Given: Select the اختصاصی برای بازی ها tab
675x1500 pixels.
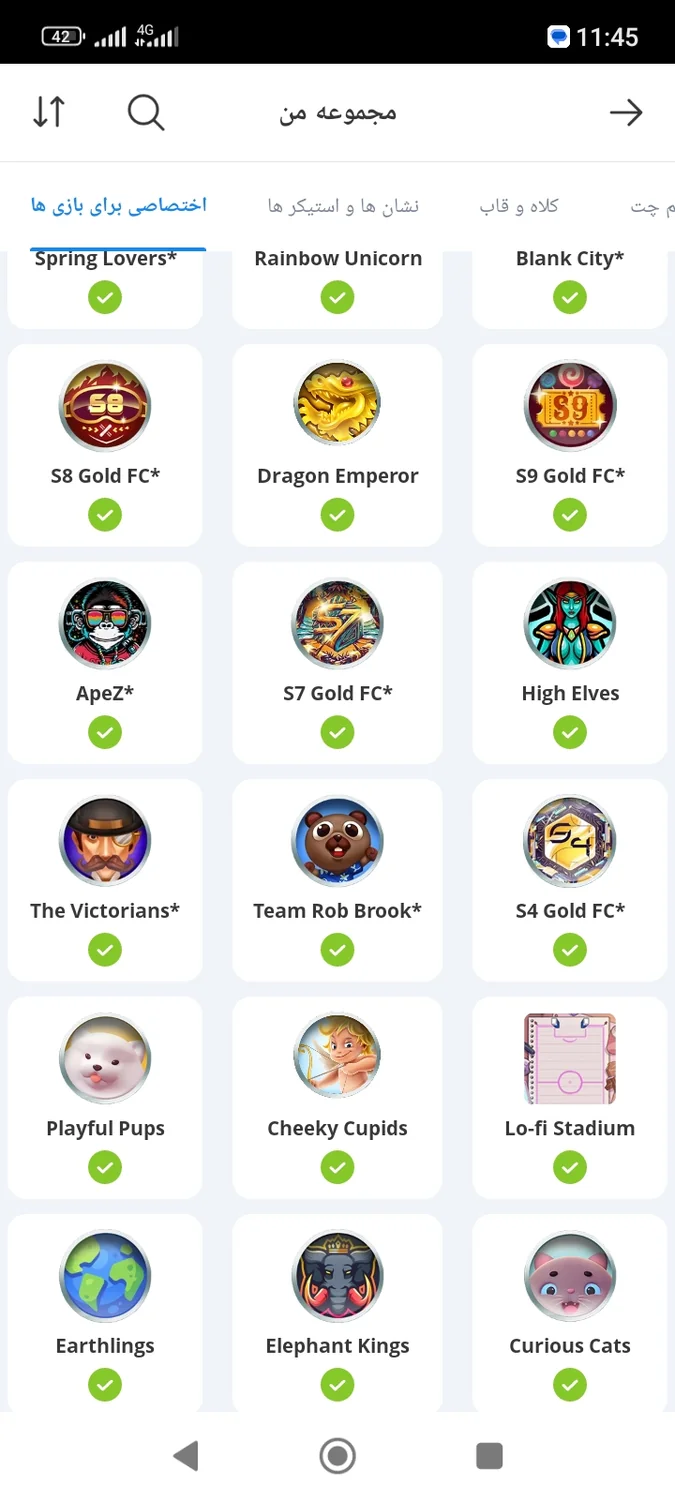Looking at the screenshot, I should (118, 206).
